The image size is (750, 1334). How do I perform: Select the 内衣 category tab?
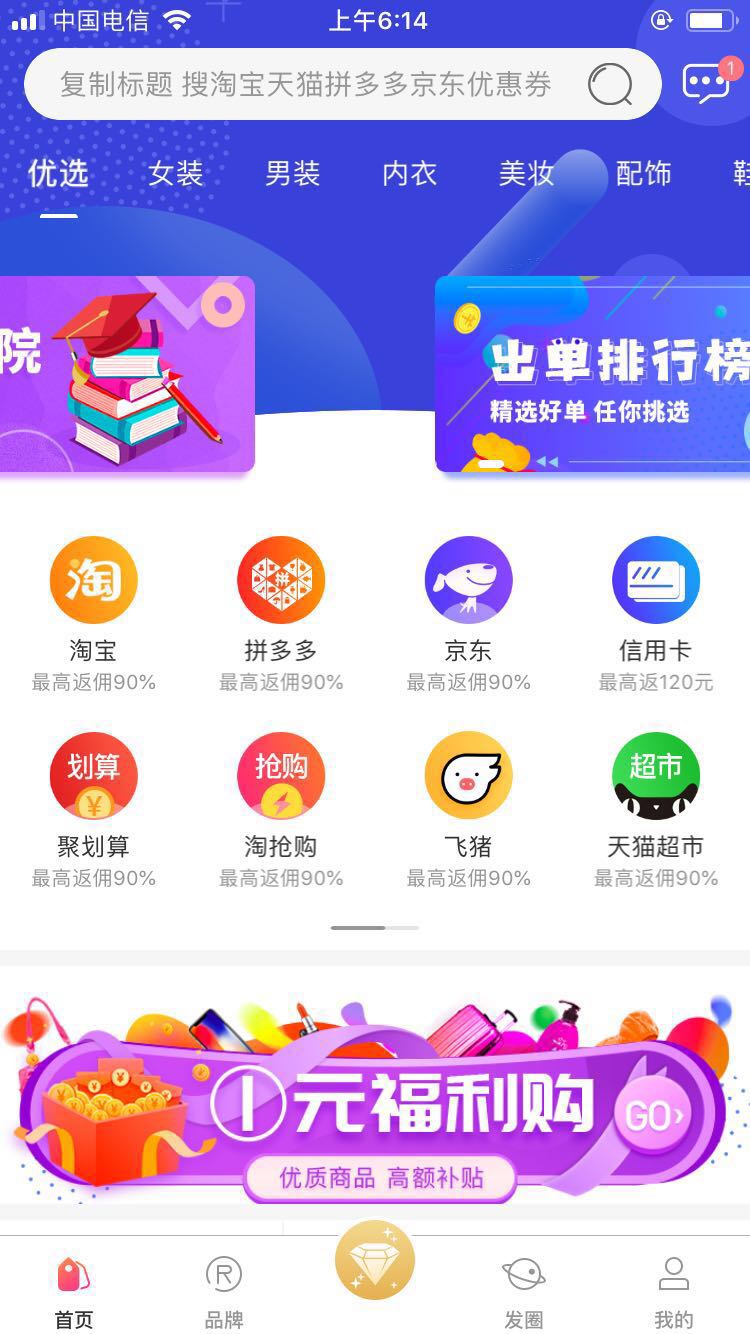pos(409,174)
